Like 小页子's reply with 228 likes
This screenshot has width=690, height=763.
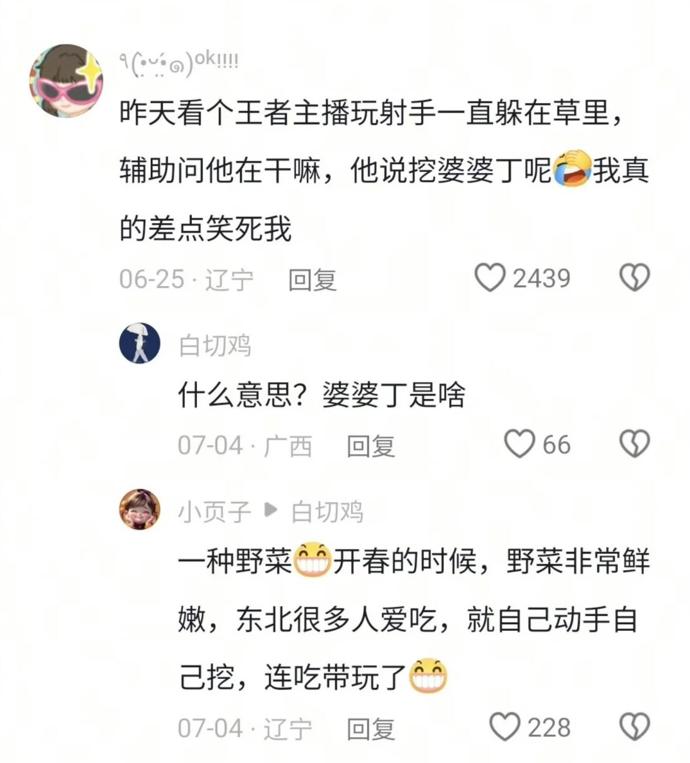[x=505, y=727]
